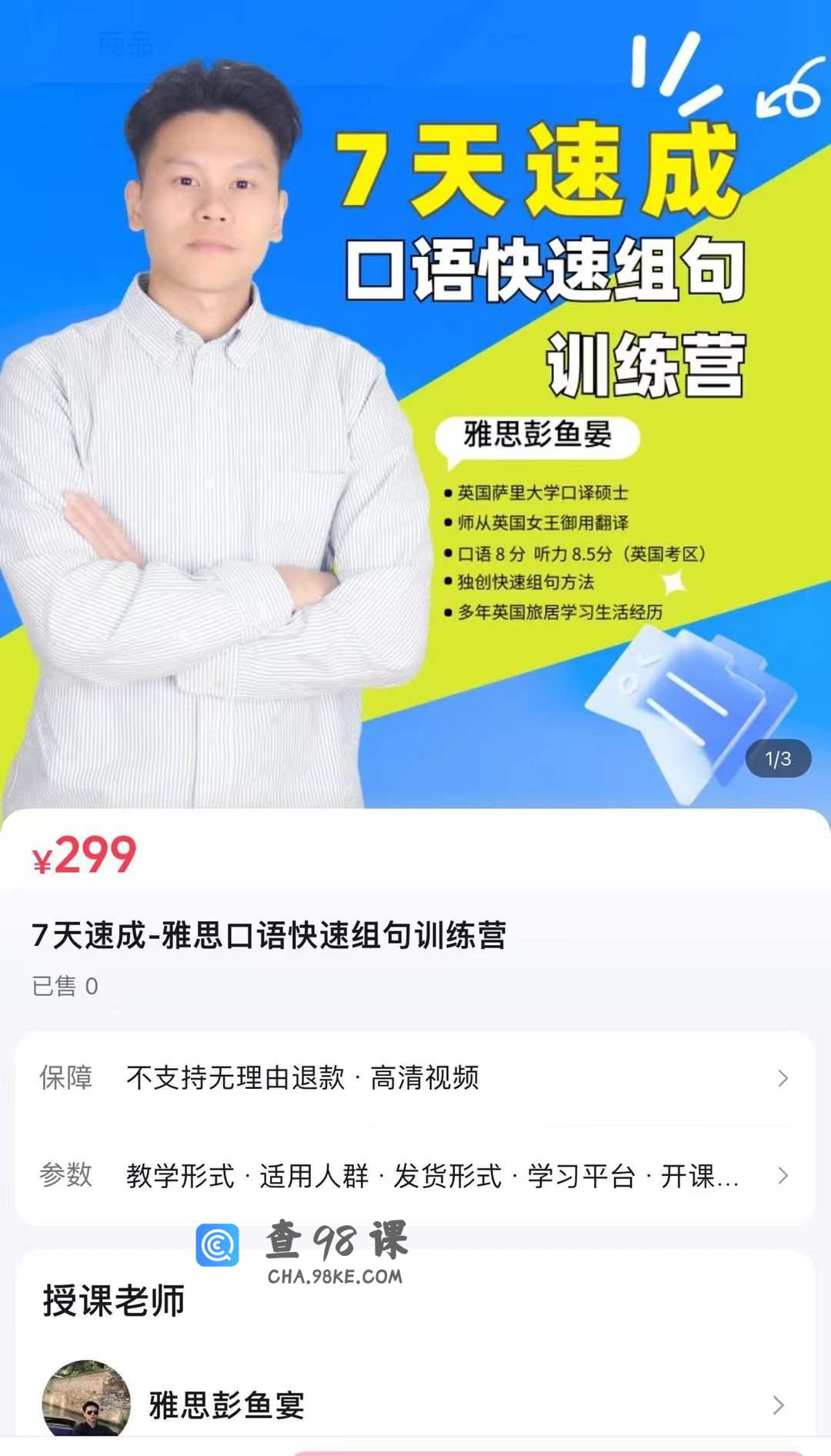View the course cover image full screen
Viewport: 831px width, 1456px height.
click(x=415, y=400)
